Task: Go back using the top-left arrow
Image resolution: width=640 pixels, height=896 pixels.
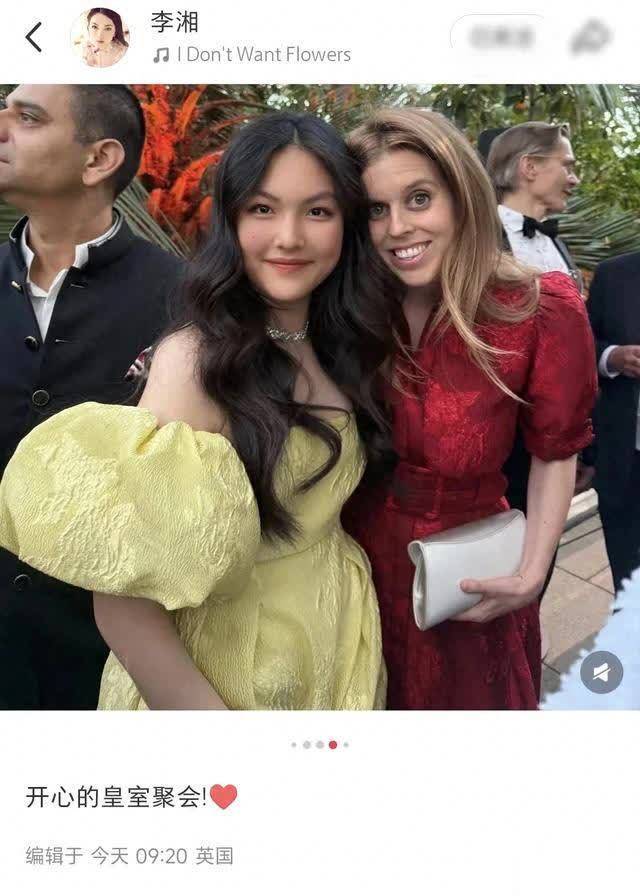Action: (34, 38)
